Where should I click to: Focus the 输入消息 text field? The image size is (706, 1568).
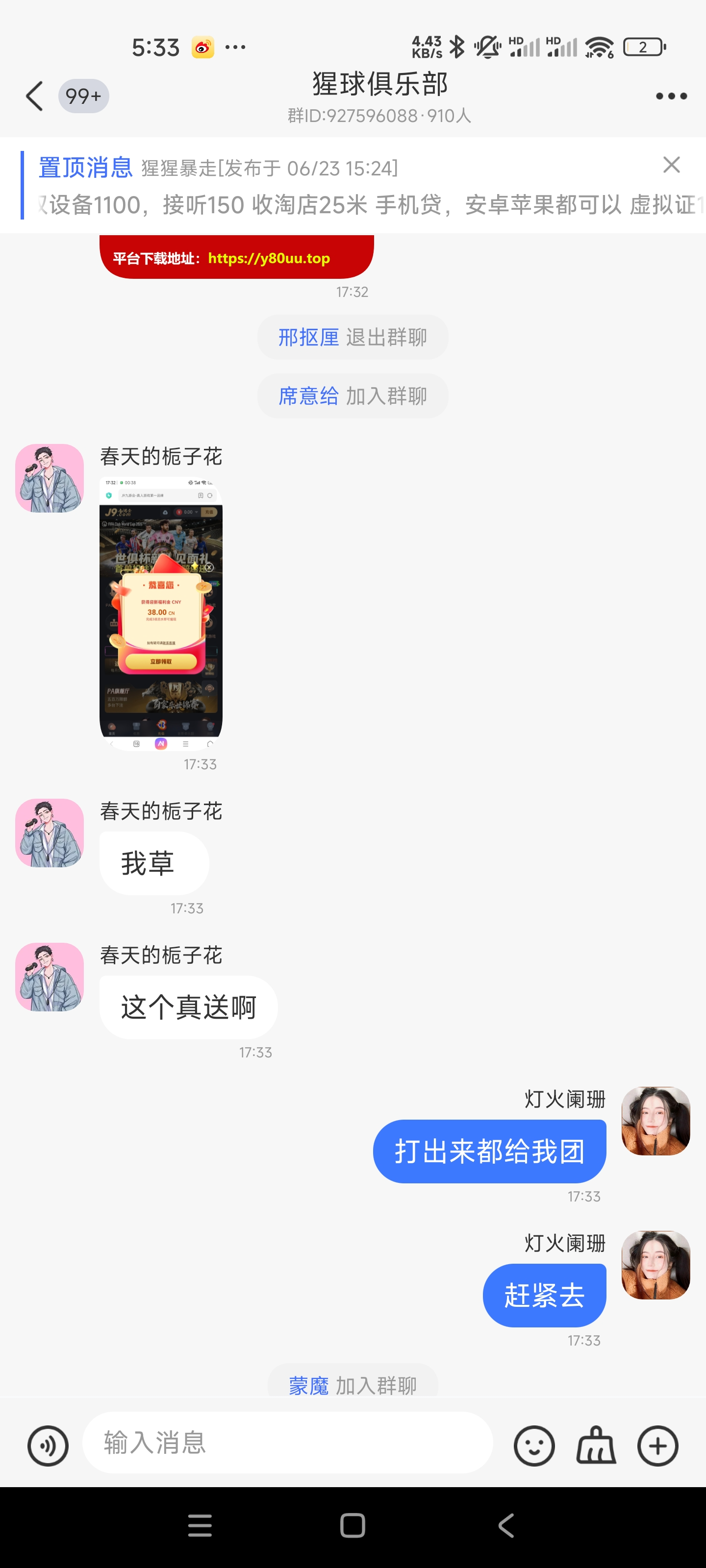point(286,1443)
